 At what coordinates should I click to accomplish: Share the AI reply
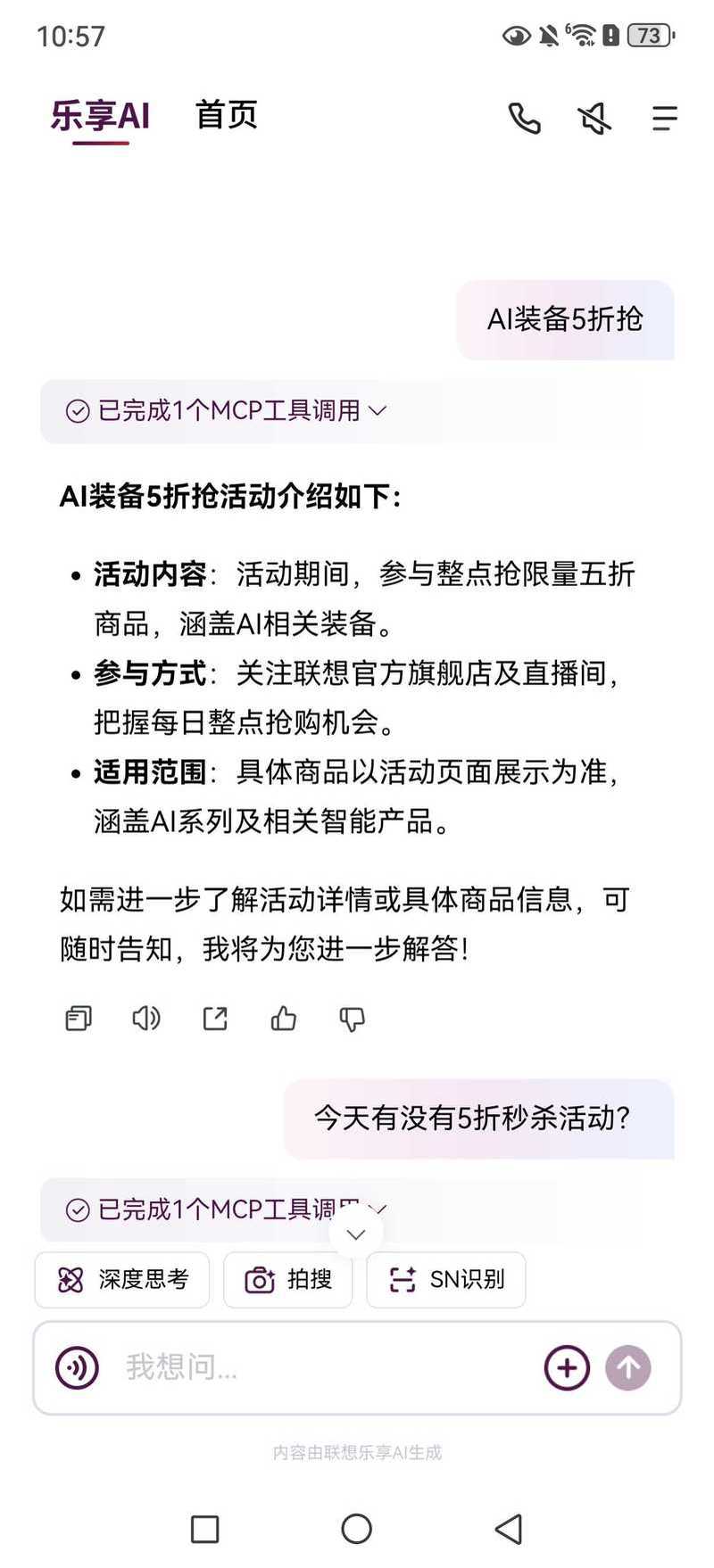point(215,1019)
